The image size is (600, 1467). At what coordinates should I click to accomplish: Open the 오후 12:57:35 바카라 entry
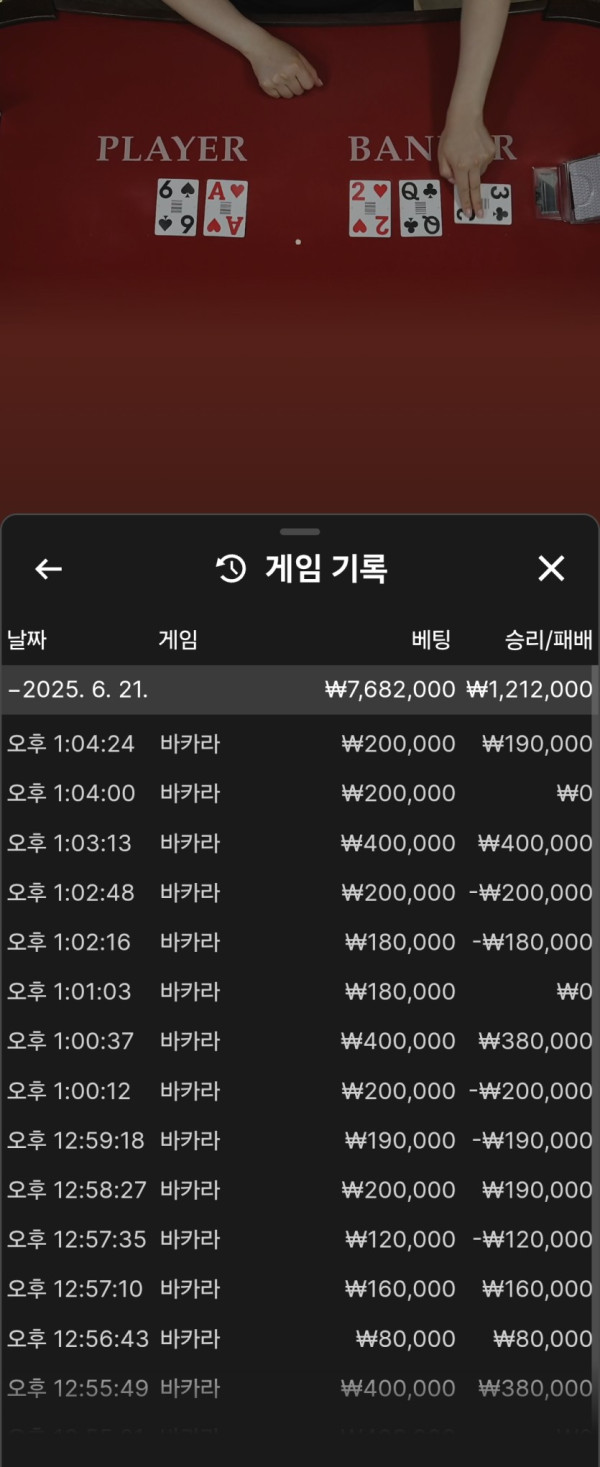click(x=299, y=1240)
